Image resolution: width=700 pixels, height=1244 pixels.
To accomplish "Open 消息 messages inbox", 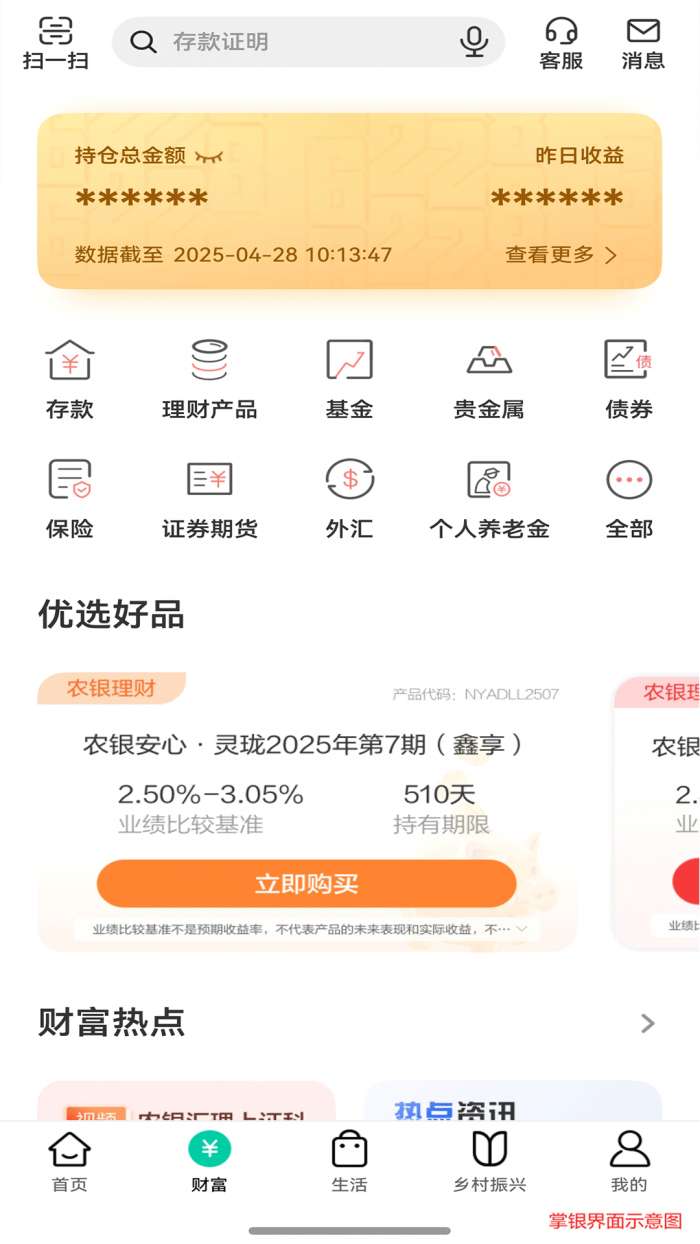I will [643, 43].
